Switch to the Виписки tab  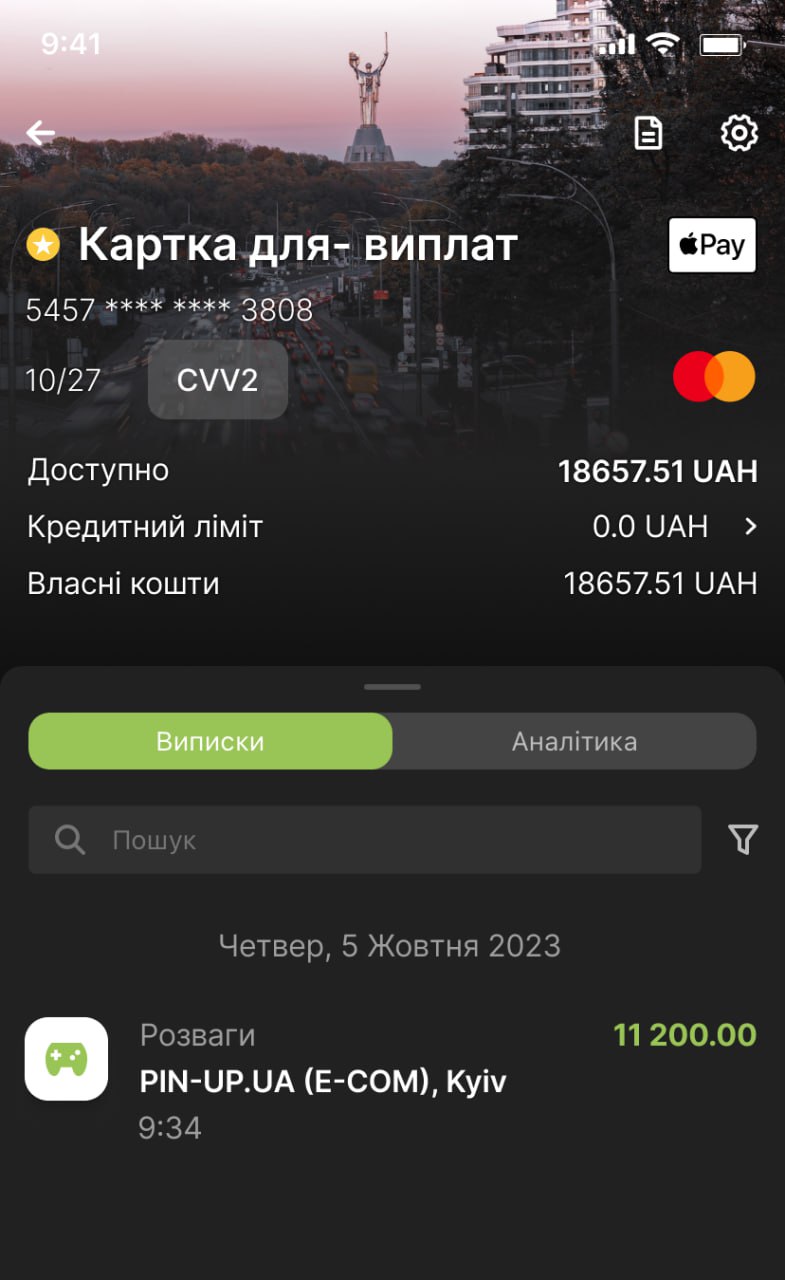(210, 741)
